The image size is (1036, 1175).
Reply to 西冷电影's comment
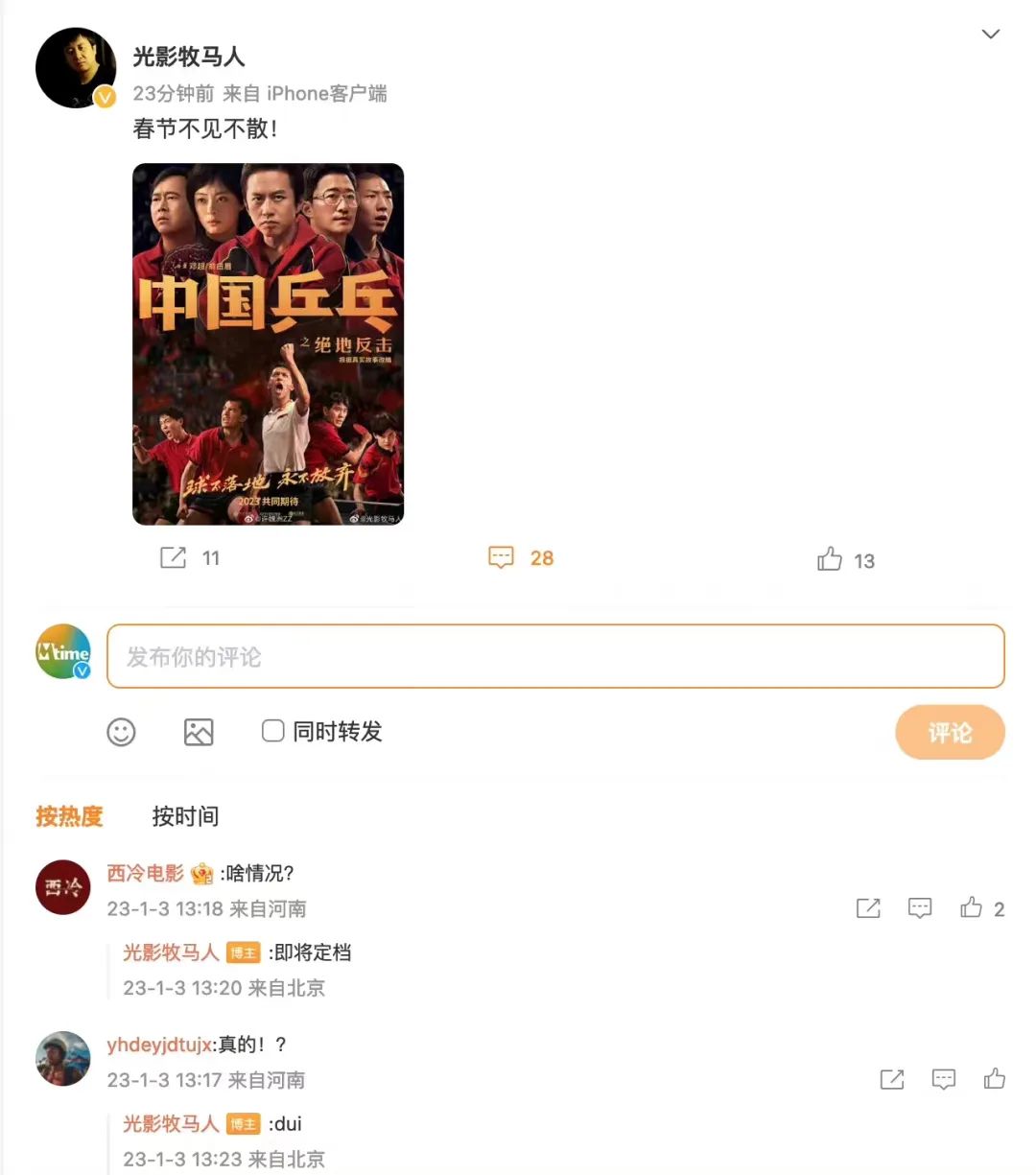[x=920, y=908]
